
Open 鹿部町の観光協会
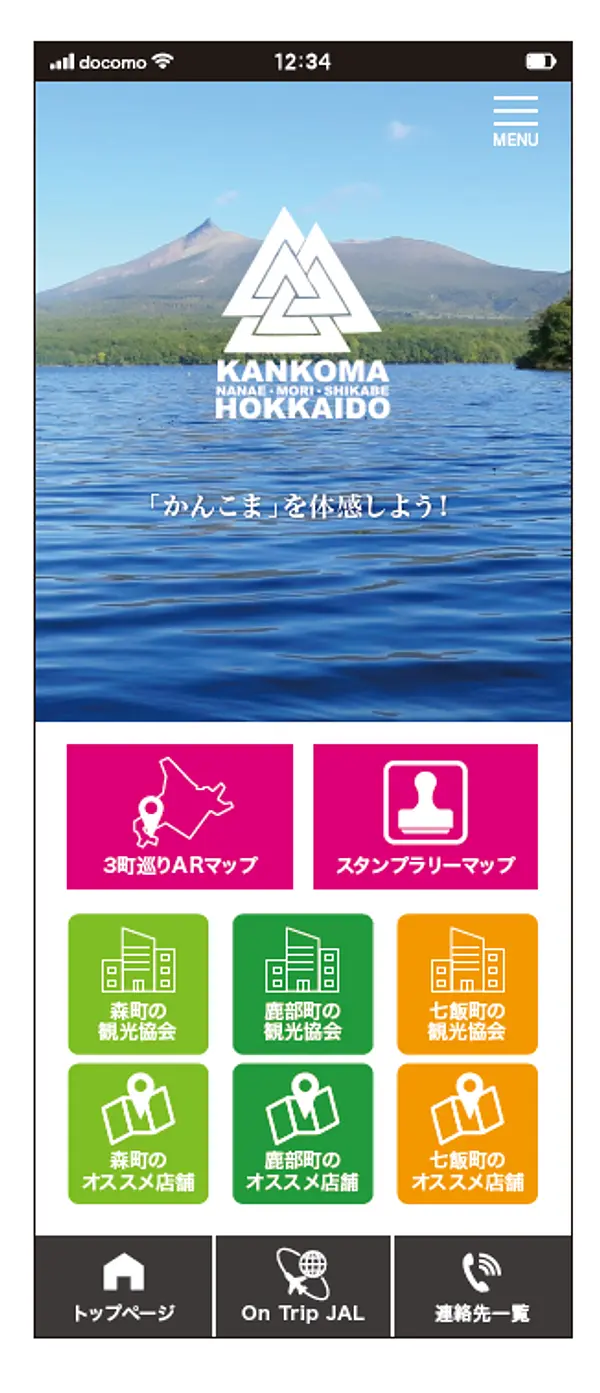pyautogui.click(x=303, y=983)
